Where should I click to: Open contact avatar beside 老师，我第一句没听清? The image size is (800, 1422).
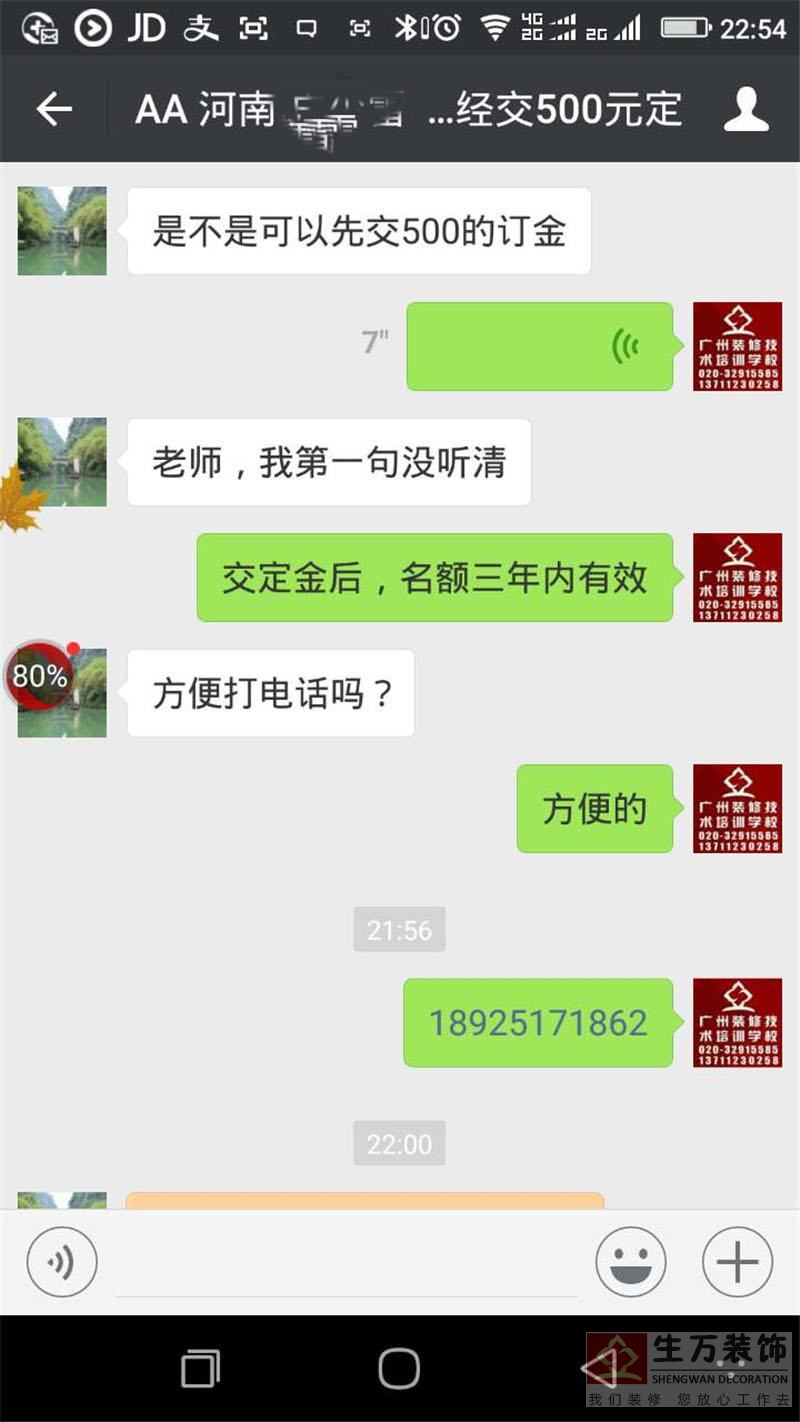(x=62, y=462)
